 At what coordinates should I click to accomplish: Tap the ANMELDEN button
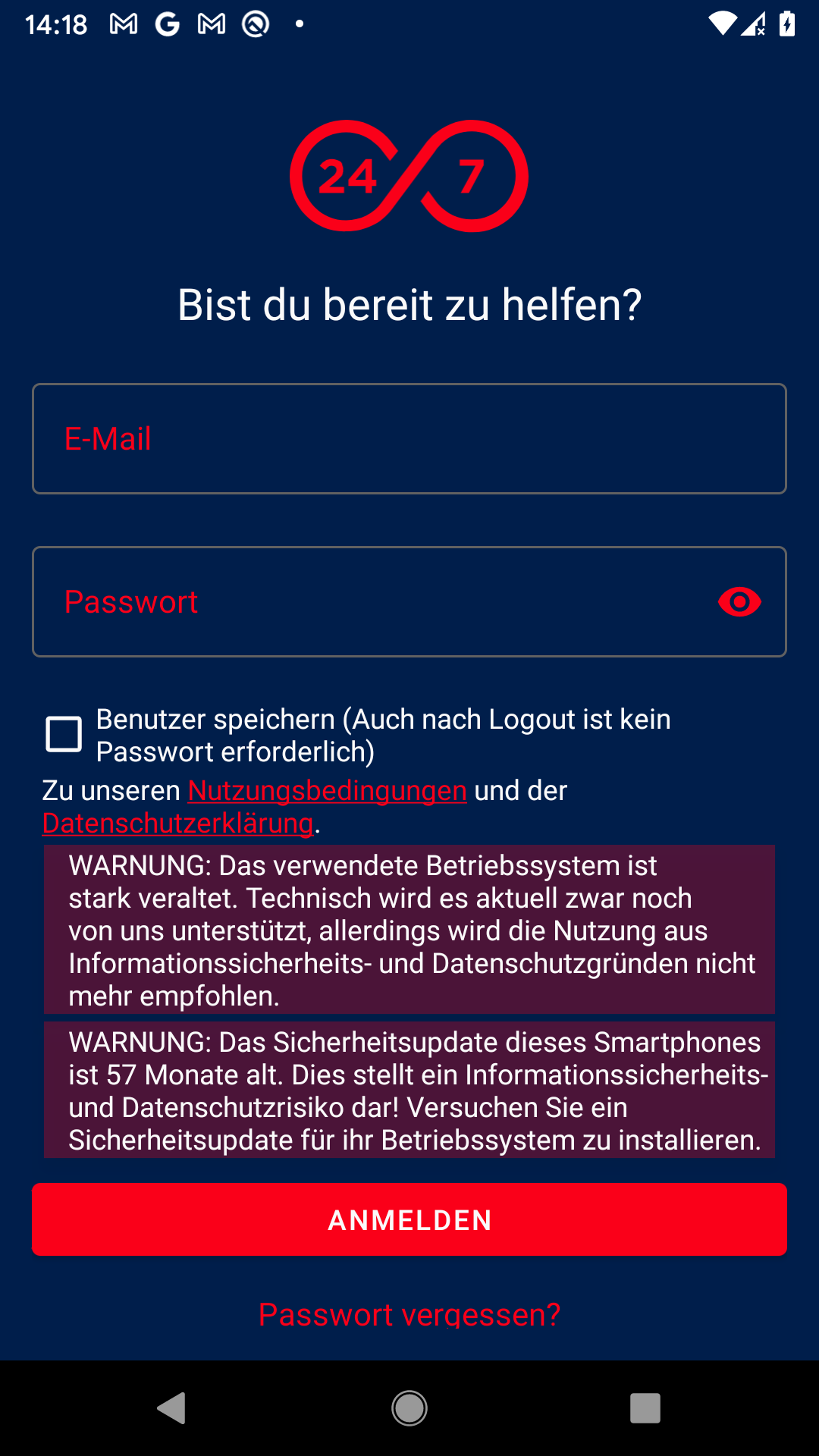[x=409, y=1219]
